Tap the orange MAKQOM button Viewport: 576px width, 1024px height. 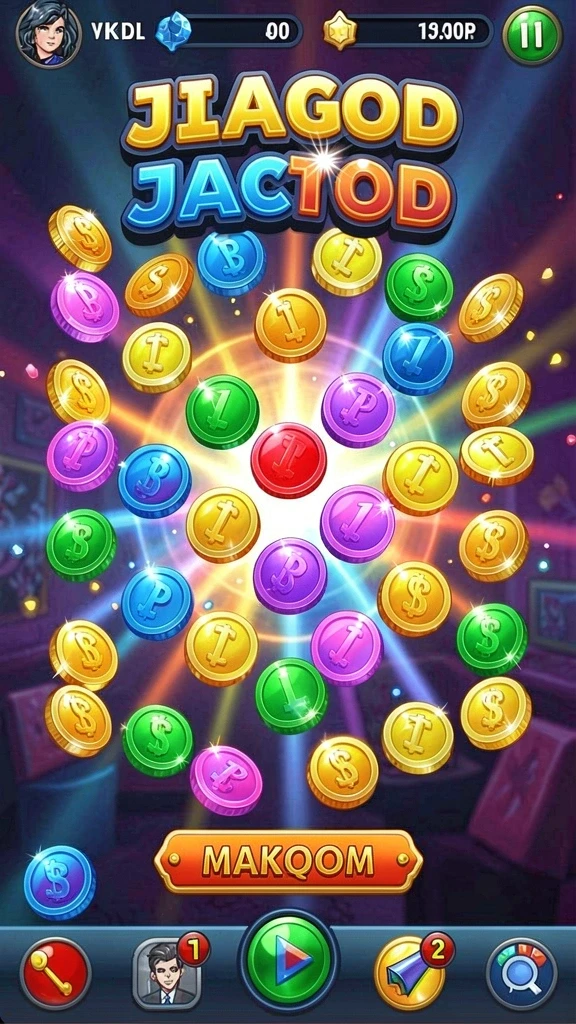point(288,861)
